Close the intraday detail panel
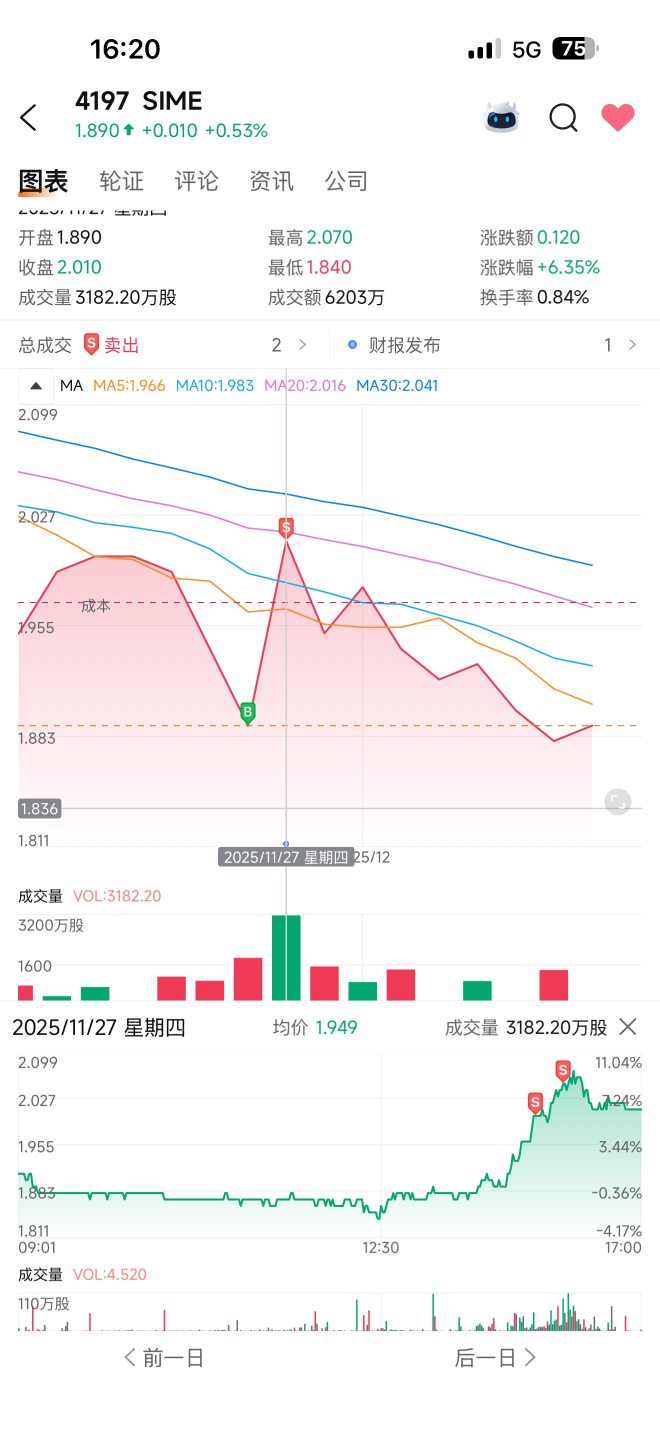 click(x=628, y=1027)
